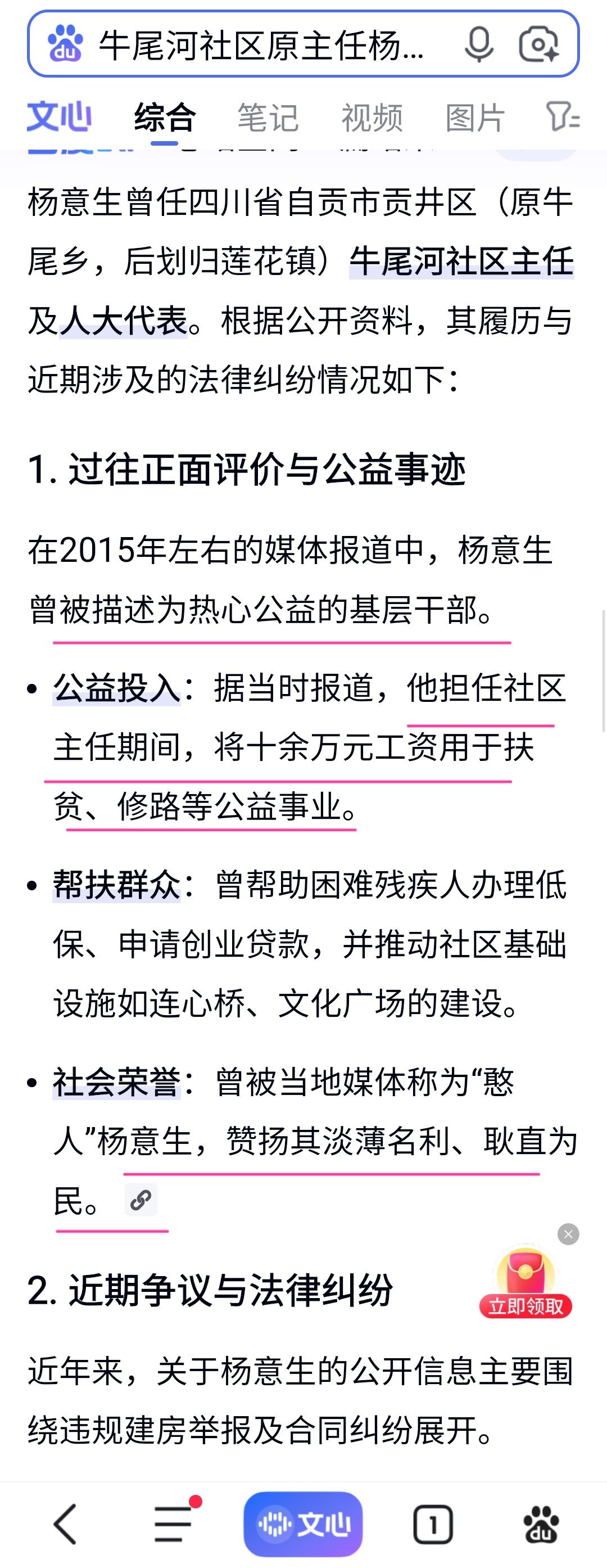
Task: Go to Baidu home paw icon
Action: point(541,1524)
